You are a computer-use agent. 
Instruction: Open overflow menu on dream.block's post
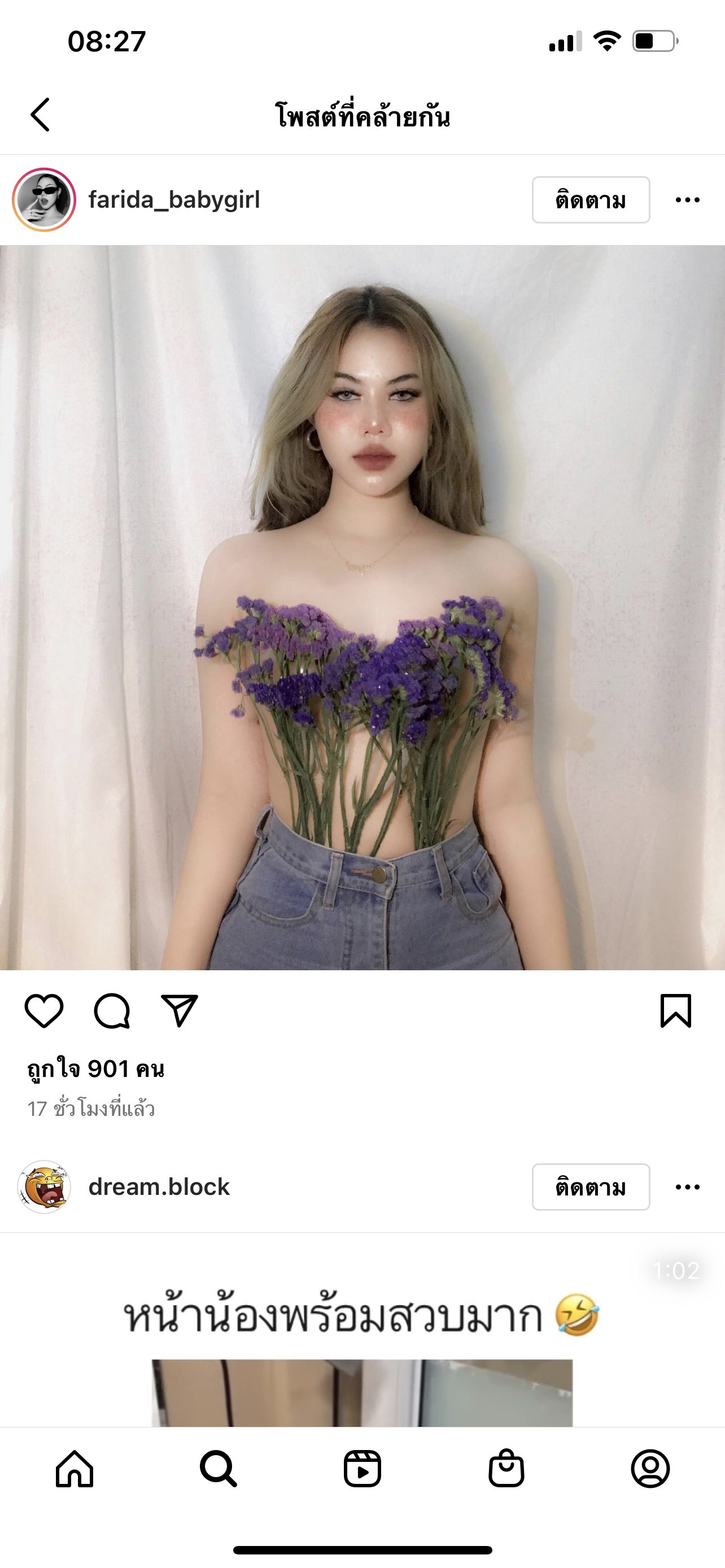coord(687,1186)
